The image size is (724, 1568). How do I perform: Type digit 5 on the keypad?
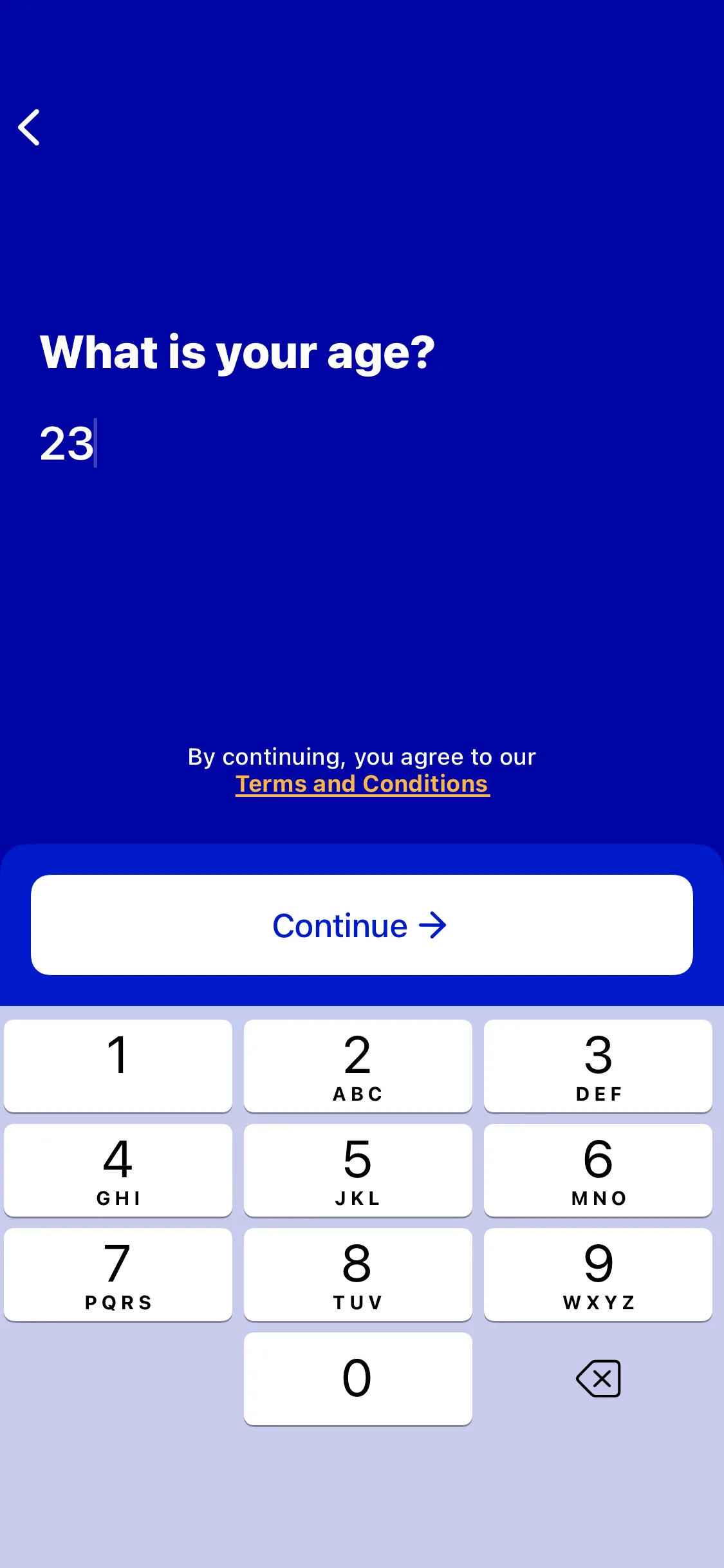(x=358, y=1170)
